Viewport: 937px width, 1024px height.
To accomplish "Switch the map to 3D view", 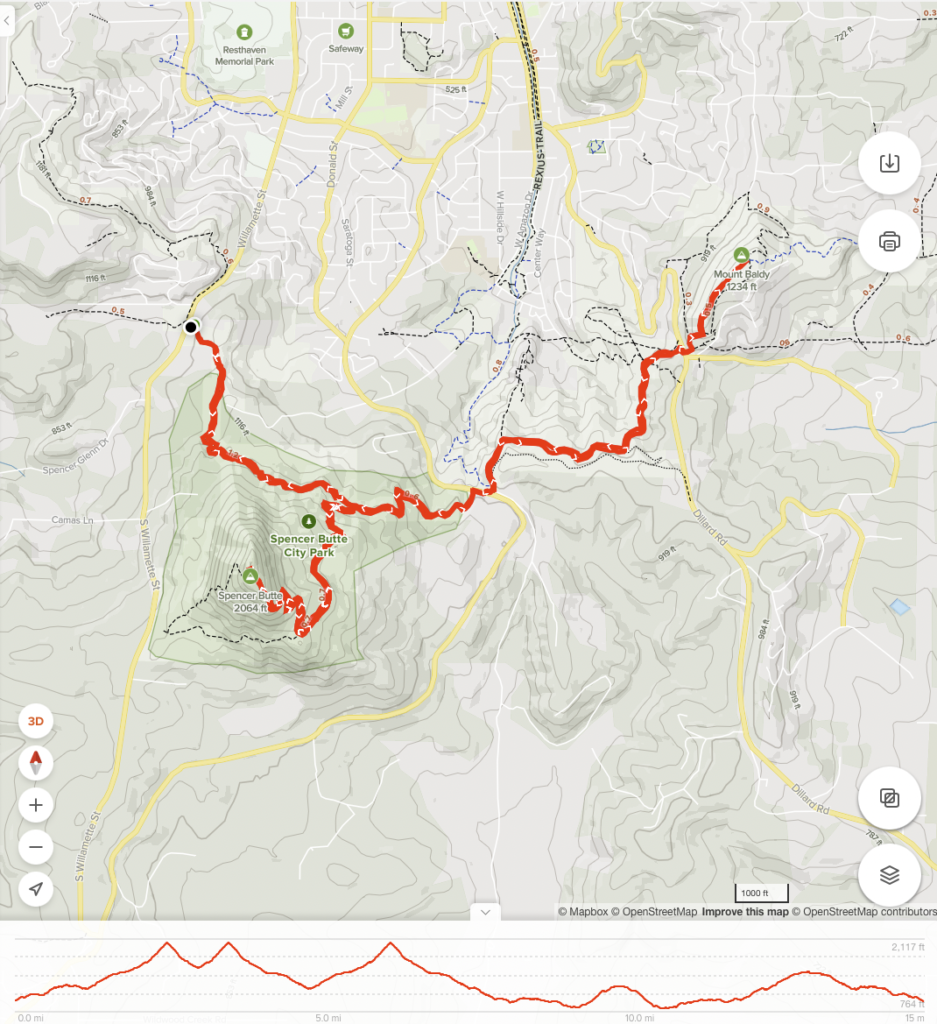I will (36, 721).
